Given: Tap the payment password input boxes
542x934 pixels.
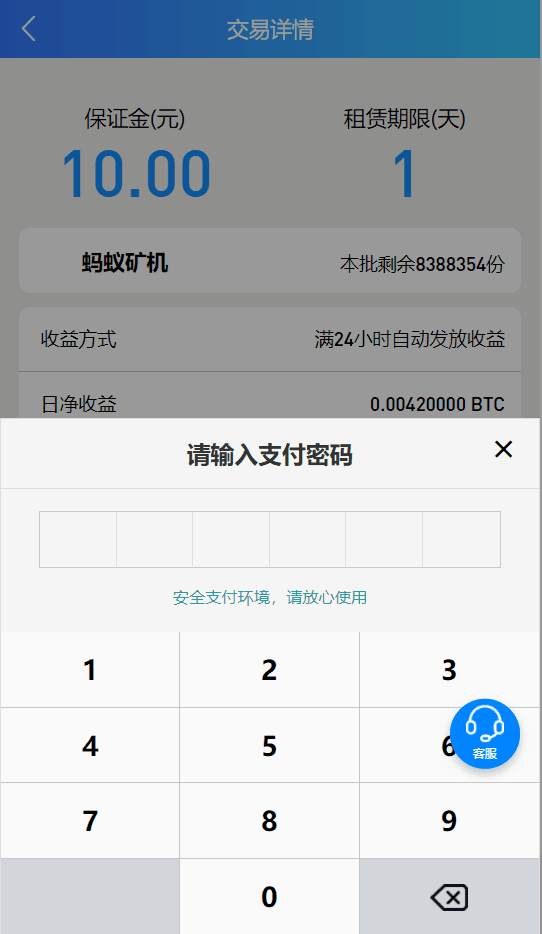Looking at the screenshot, I should pos(270,539).
